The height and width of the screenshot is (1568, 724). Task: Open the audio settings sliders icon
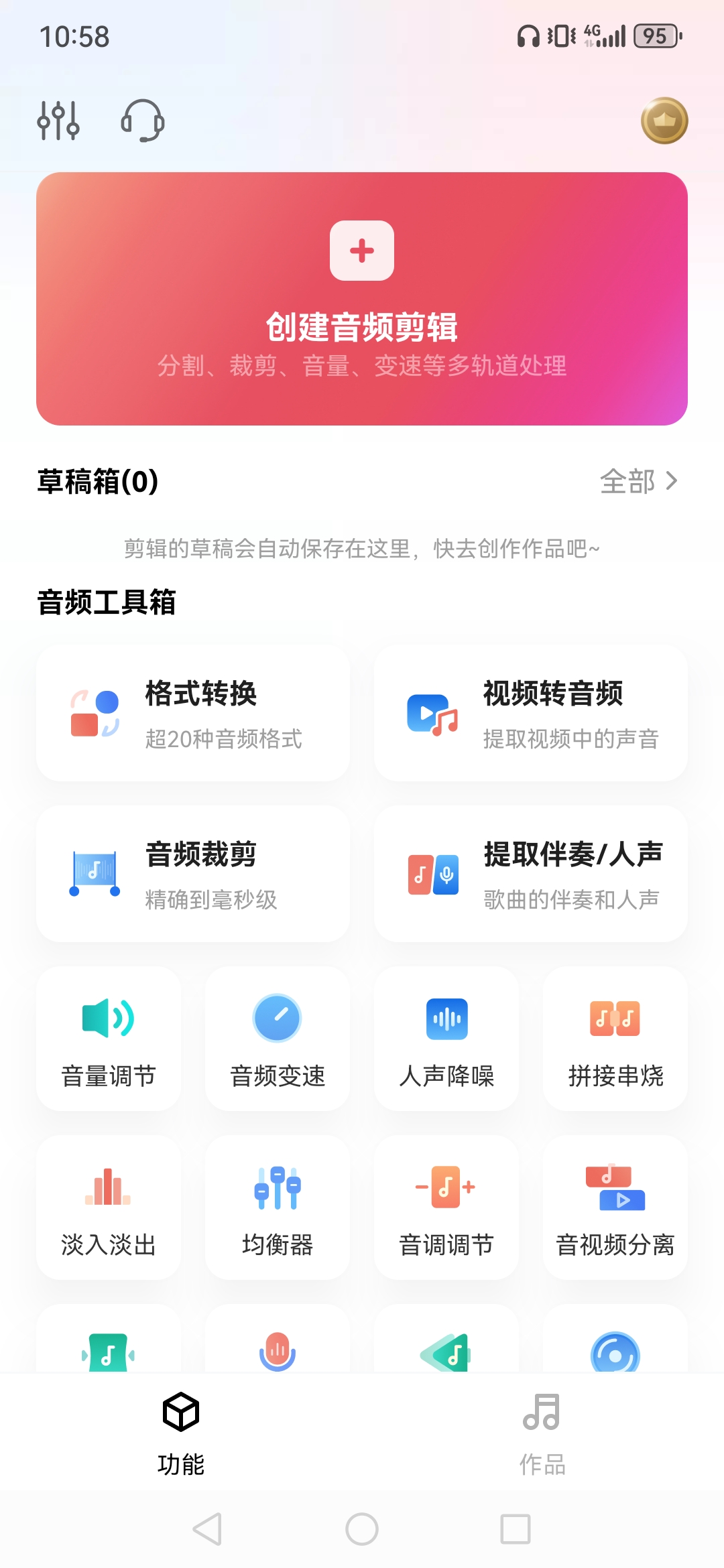coord(58,121)
